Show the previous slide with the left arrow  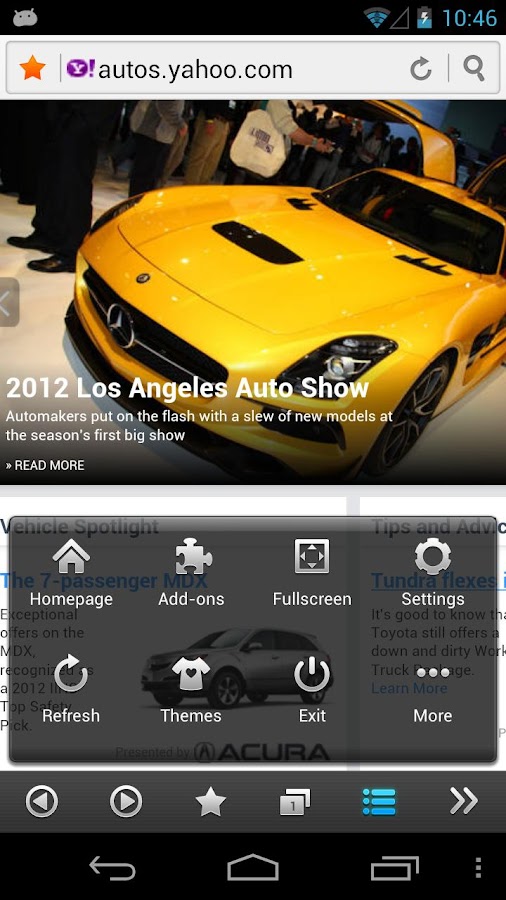[9, 302]
